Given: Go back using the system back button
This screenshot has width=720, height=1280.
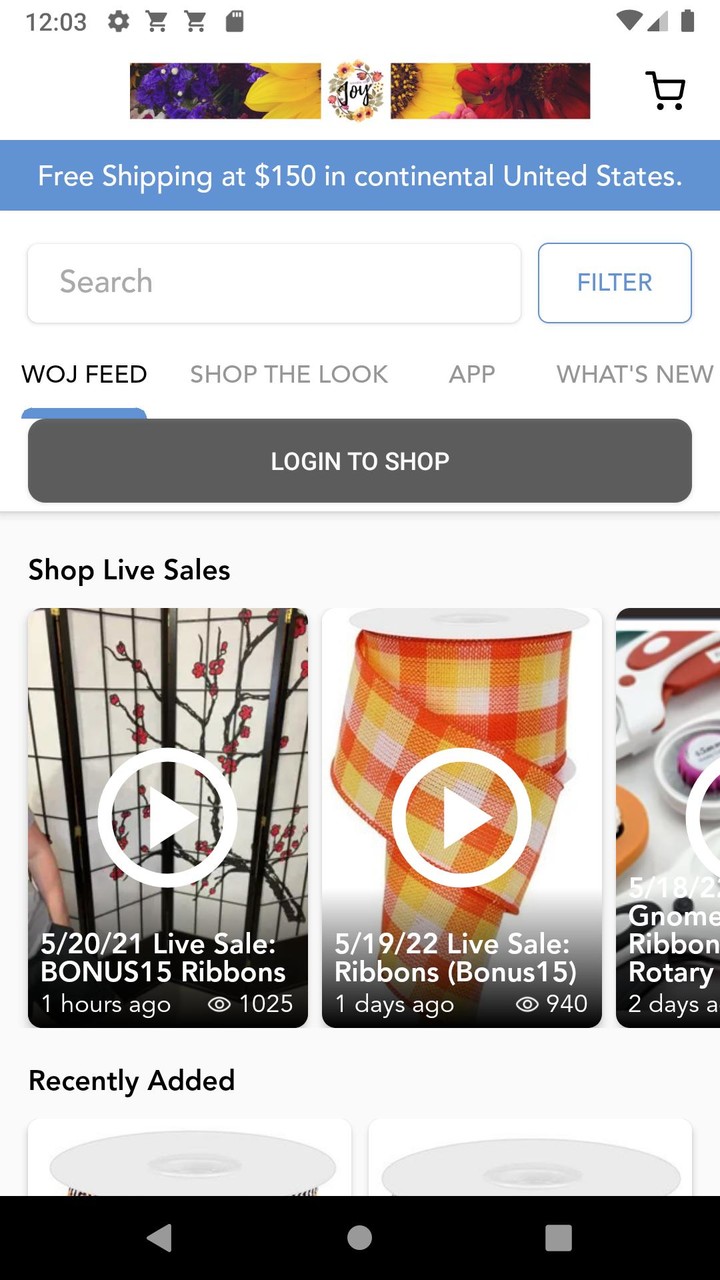Looking at the screenshot, I should (159, 1237).
